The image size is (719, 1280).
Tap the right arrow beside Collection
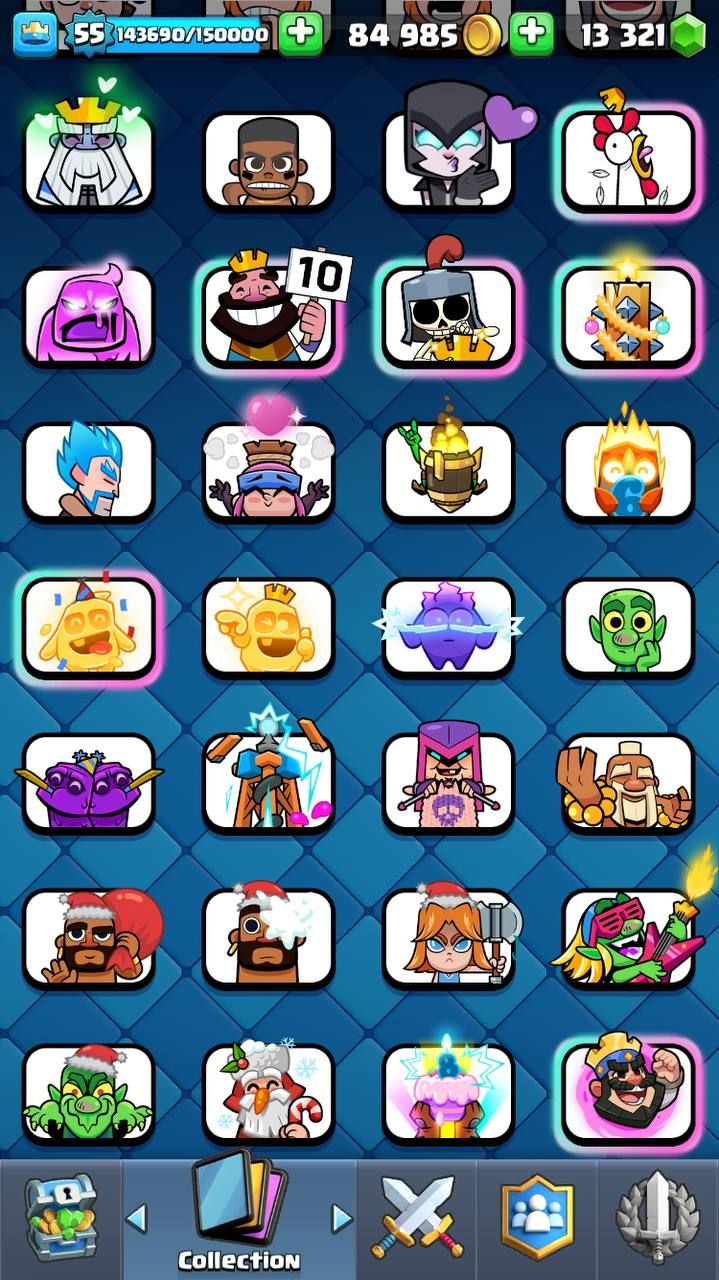[x=342, y=1218]
